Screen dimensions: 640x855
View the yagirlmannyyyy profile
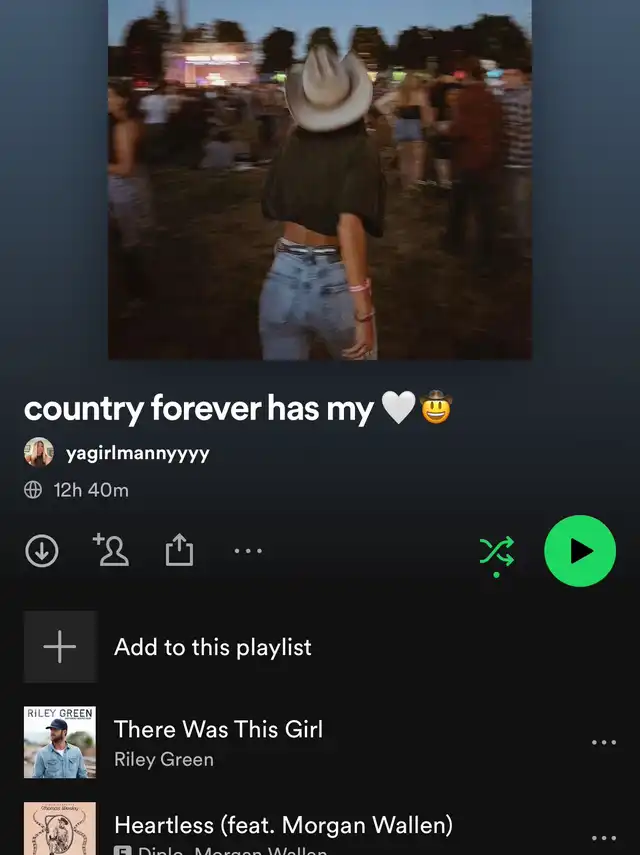click(x=137, y=453)
